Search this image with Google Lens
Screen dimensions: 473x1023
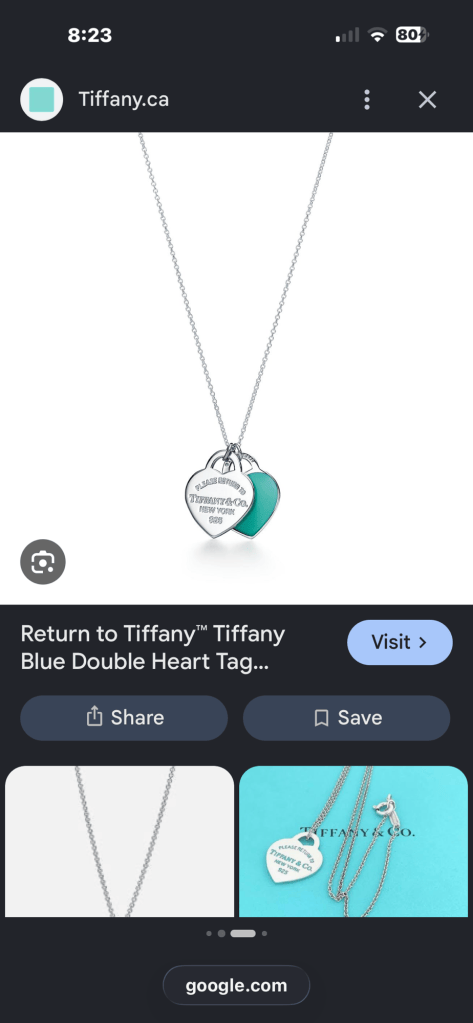tap(43, 562)
